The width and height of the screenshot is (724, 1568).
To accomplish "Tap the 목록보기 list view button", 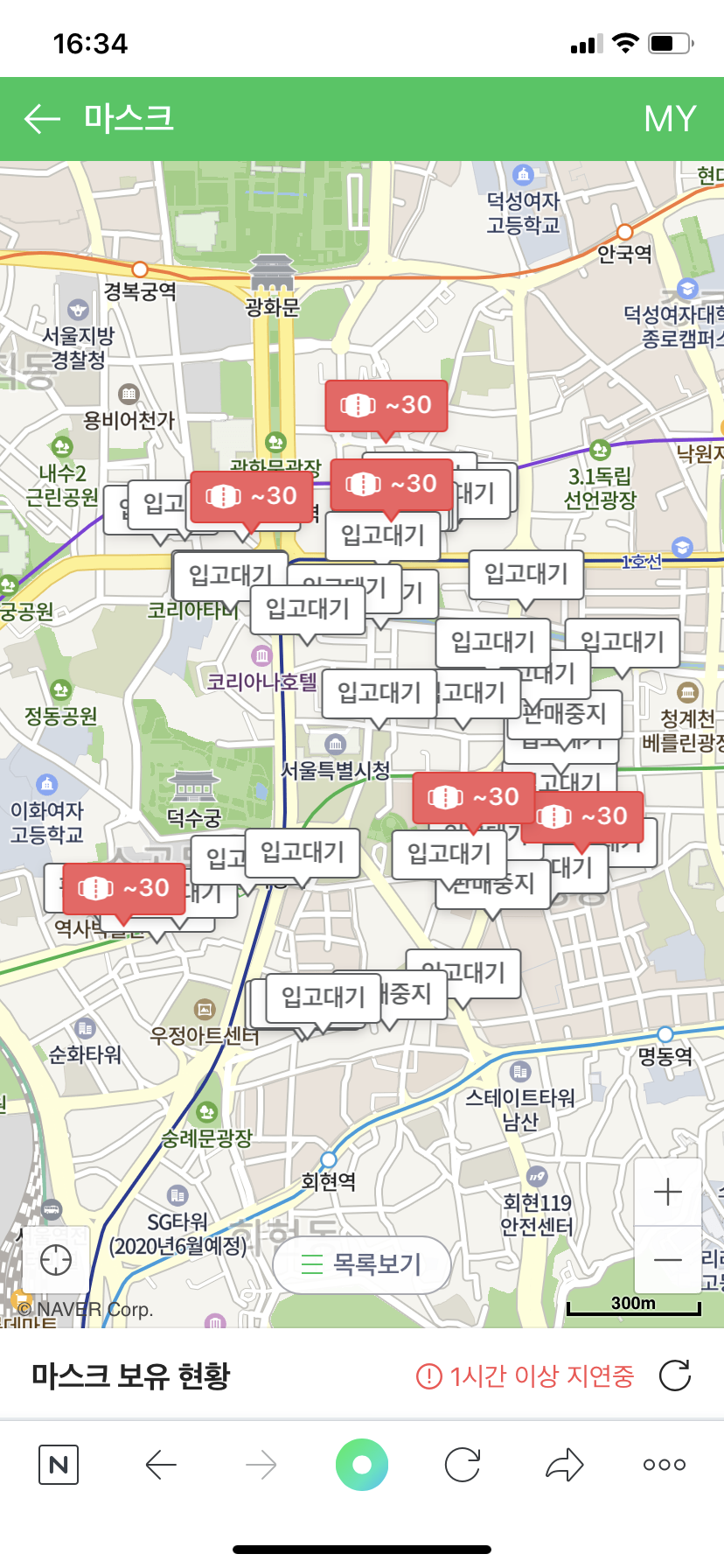I will (362, 1264).
